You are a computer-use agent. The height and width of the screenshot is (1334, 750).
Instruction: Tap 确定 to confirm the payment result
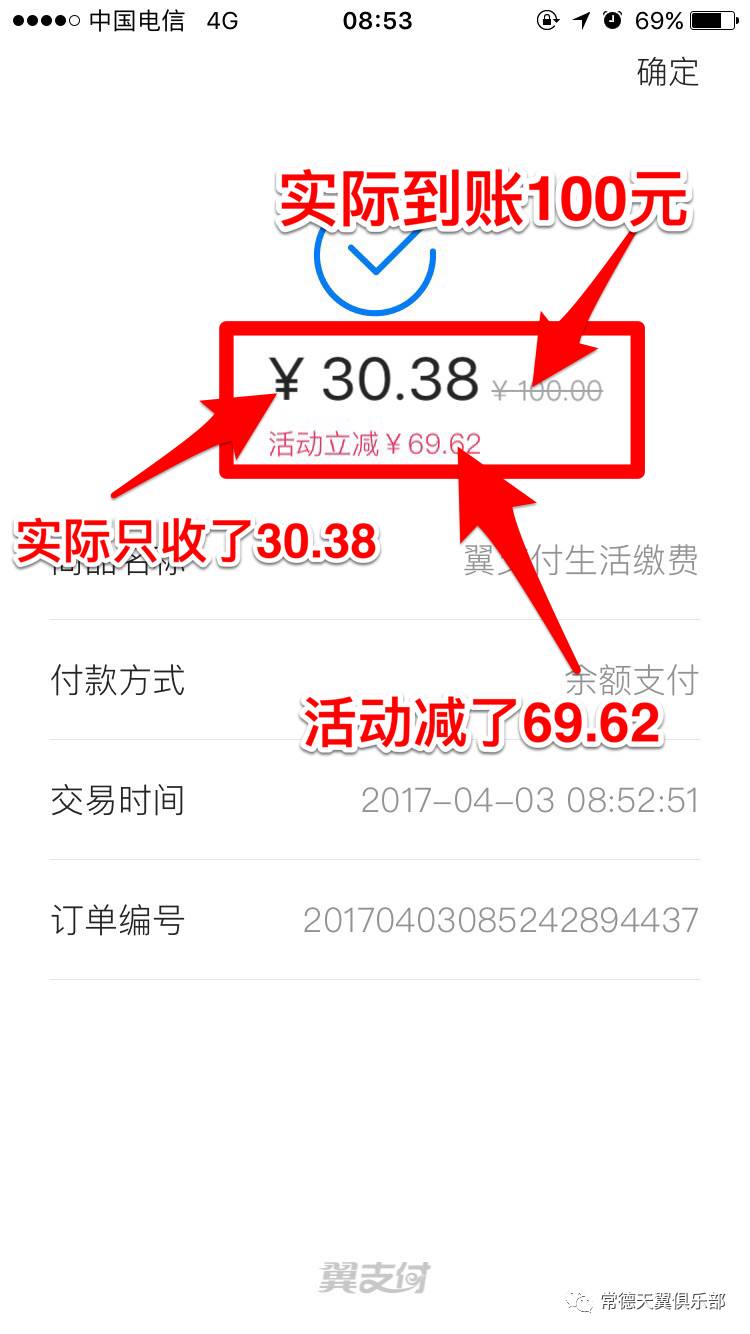[x=667, y=73]
